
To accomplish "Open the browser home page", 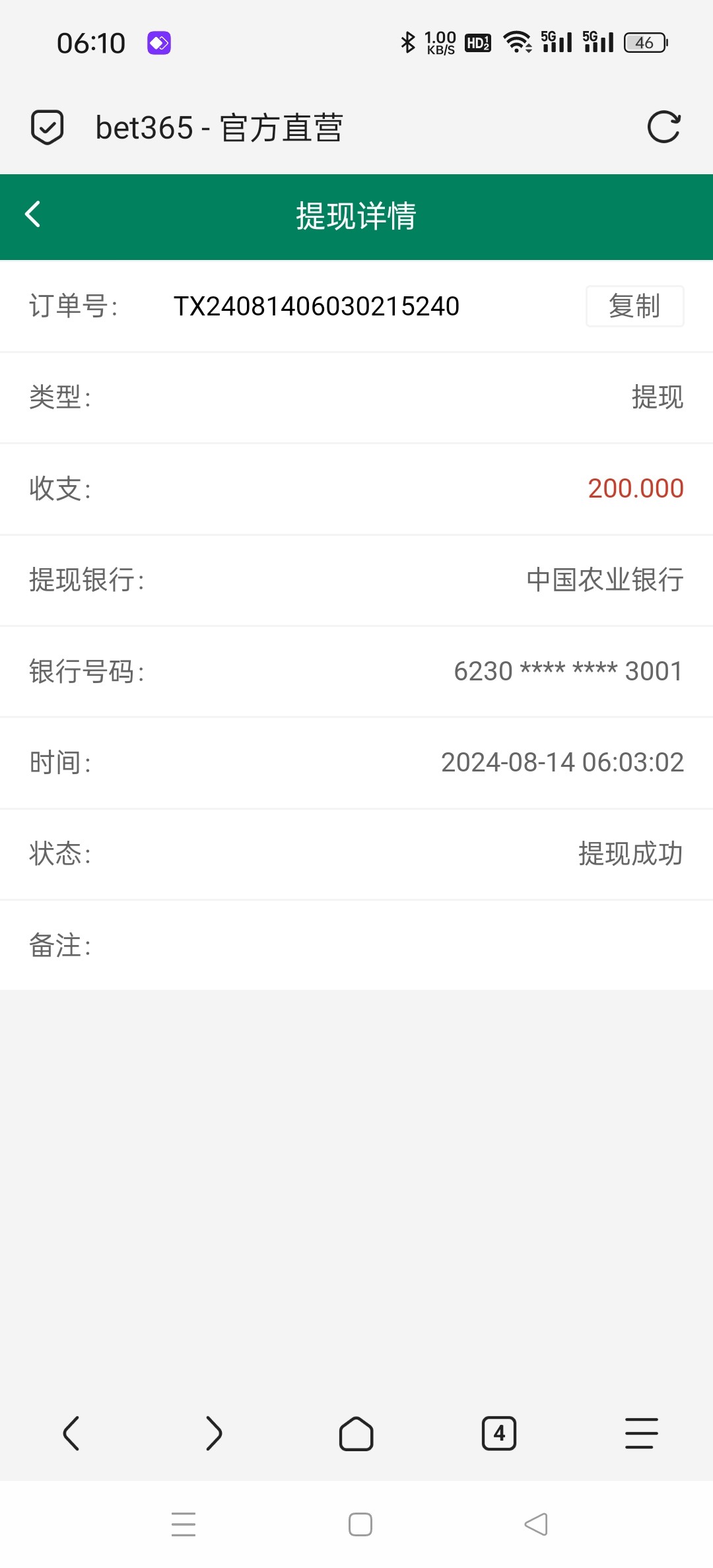I will coord(356,1433).
